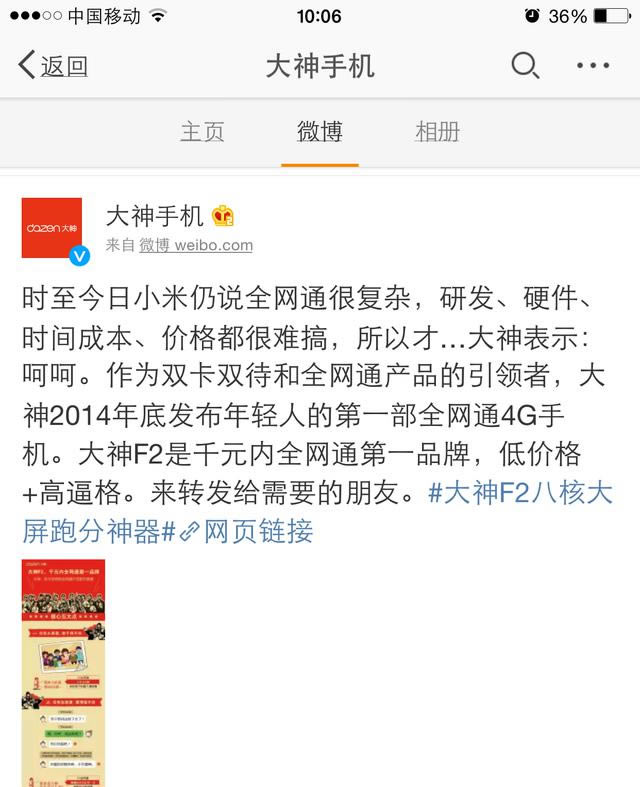The width and height of the screenshot is (640, 787).
Task: Tap the 大神手机 account name
Action: pos(155,215)
